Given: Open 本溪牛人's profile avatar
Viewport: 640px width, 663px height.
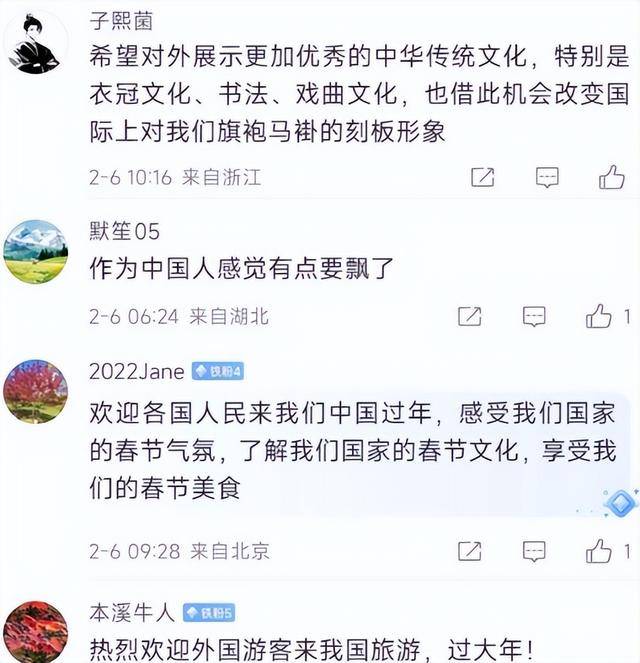Looking at the screenshot, I should click(36, 632).
